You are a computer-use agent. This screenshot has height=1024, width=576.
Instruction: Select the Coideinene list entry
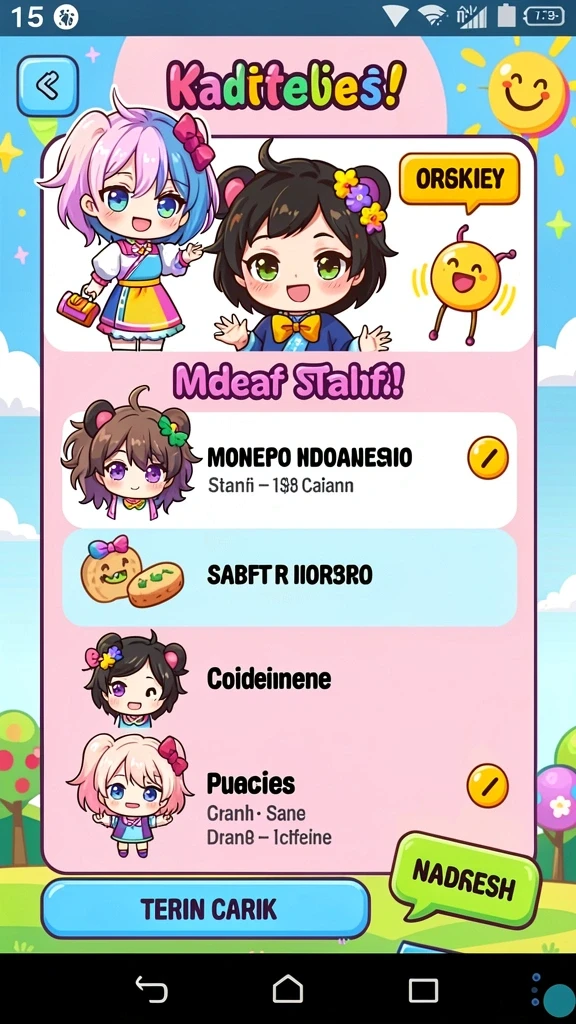pyautogui.click(x=289, y=680)
